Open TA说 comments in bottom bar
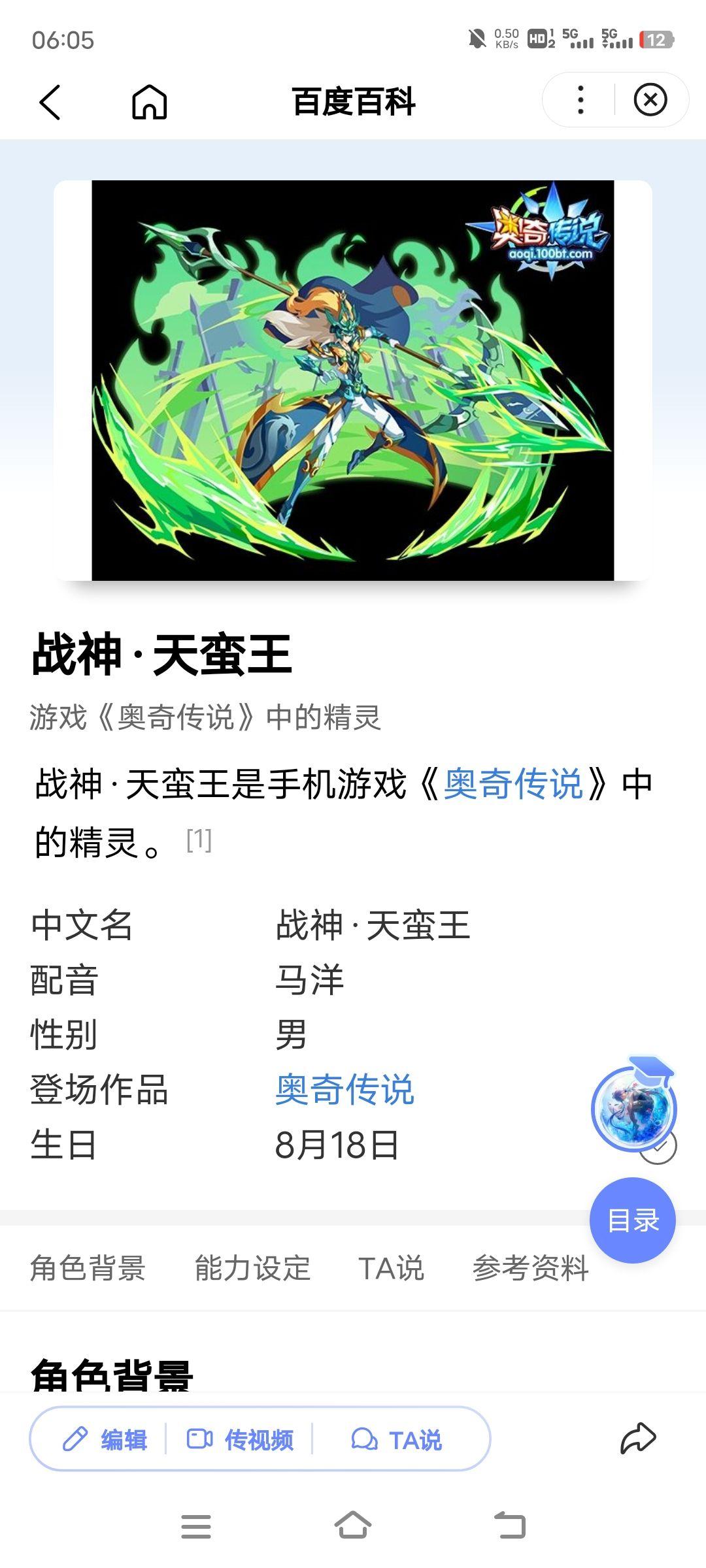The height and width of the screenshot is (1568, 706). pyautogui.click(x=397, y=1439)
